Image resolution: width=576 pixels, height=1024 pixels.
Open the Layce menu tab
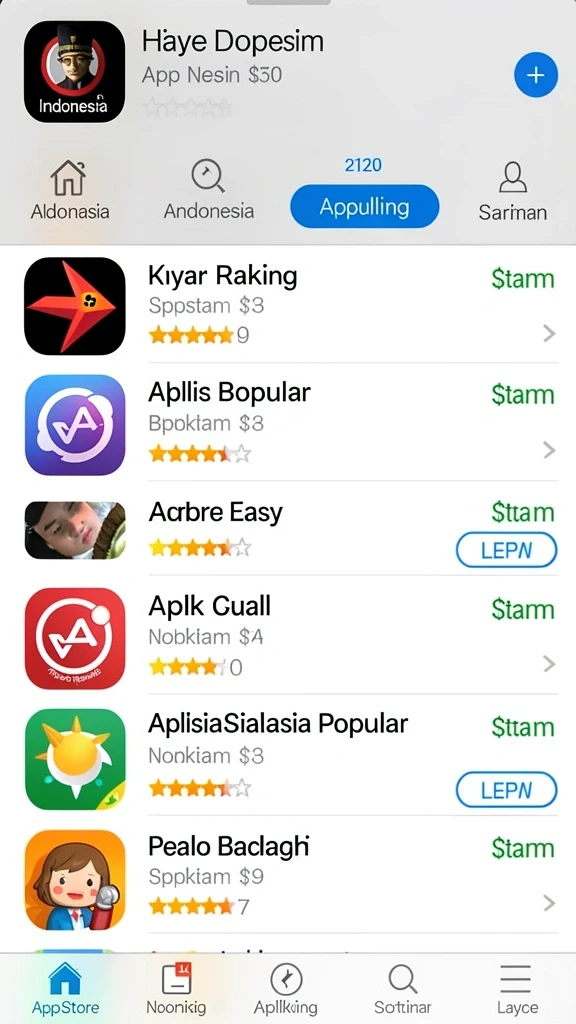coord(516,989)
